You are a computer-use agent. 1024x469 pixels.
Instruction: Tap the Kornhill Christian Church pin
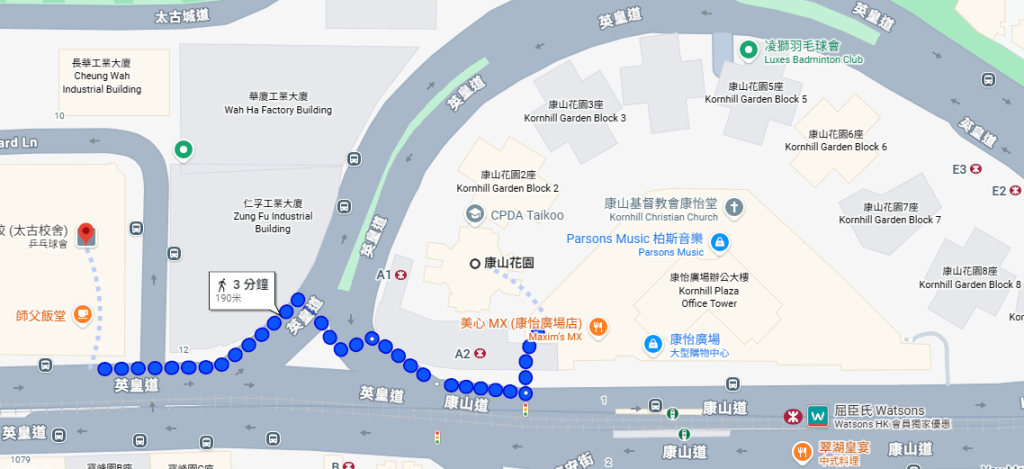[x=734, y=208]
